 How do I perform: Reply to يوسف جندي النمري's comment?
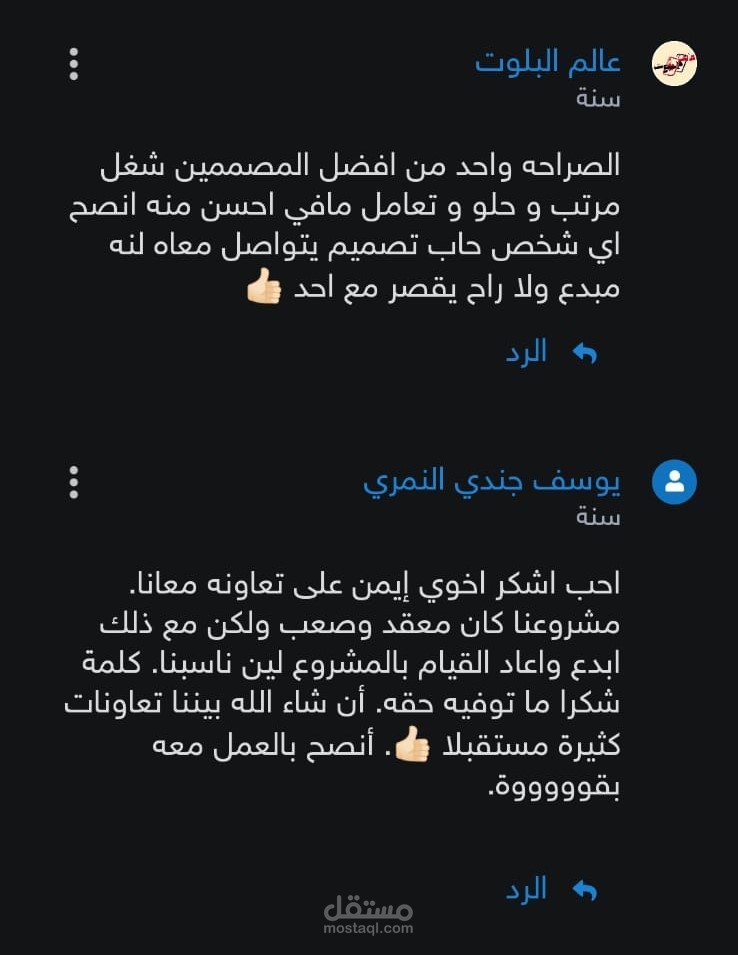point(551,889)
